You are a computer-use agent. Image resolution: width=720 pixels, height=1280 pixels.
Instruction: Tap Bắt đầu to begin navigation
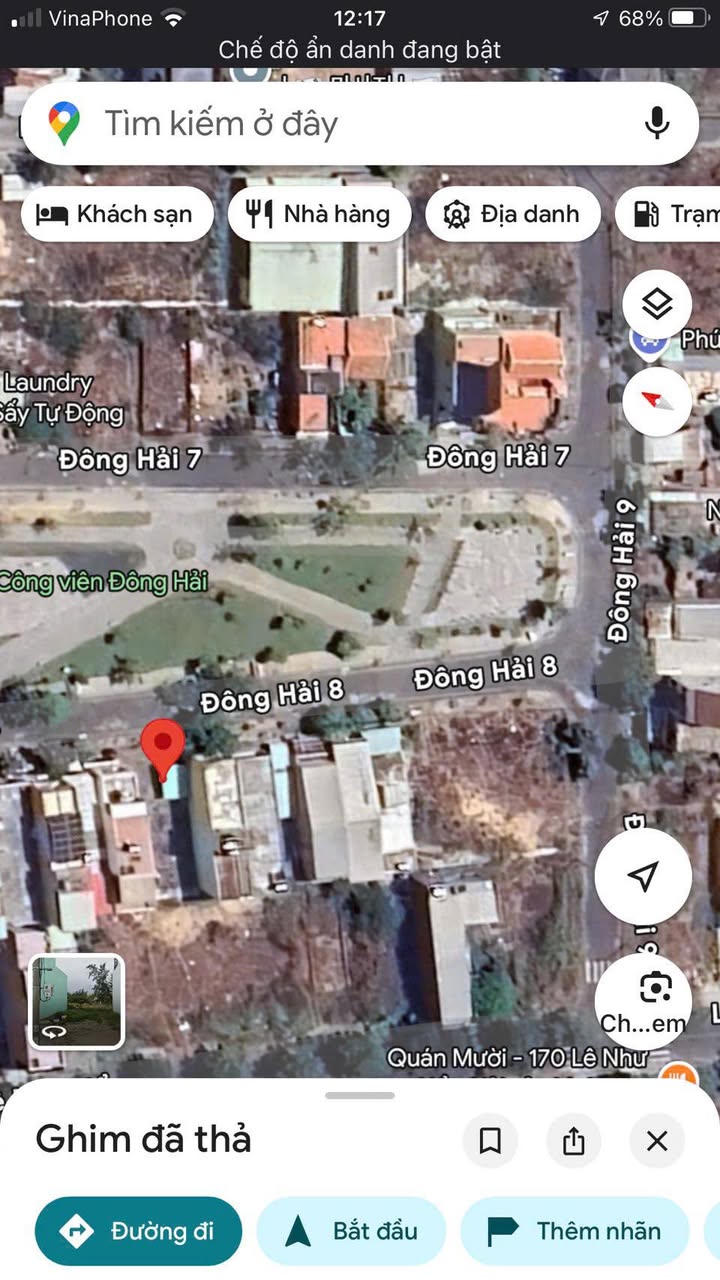tap(351, 1231)
